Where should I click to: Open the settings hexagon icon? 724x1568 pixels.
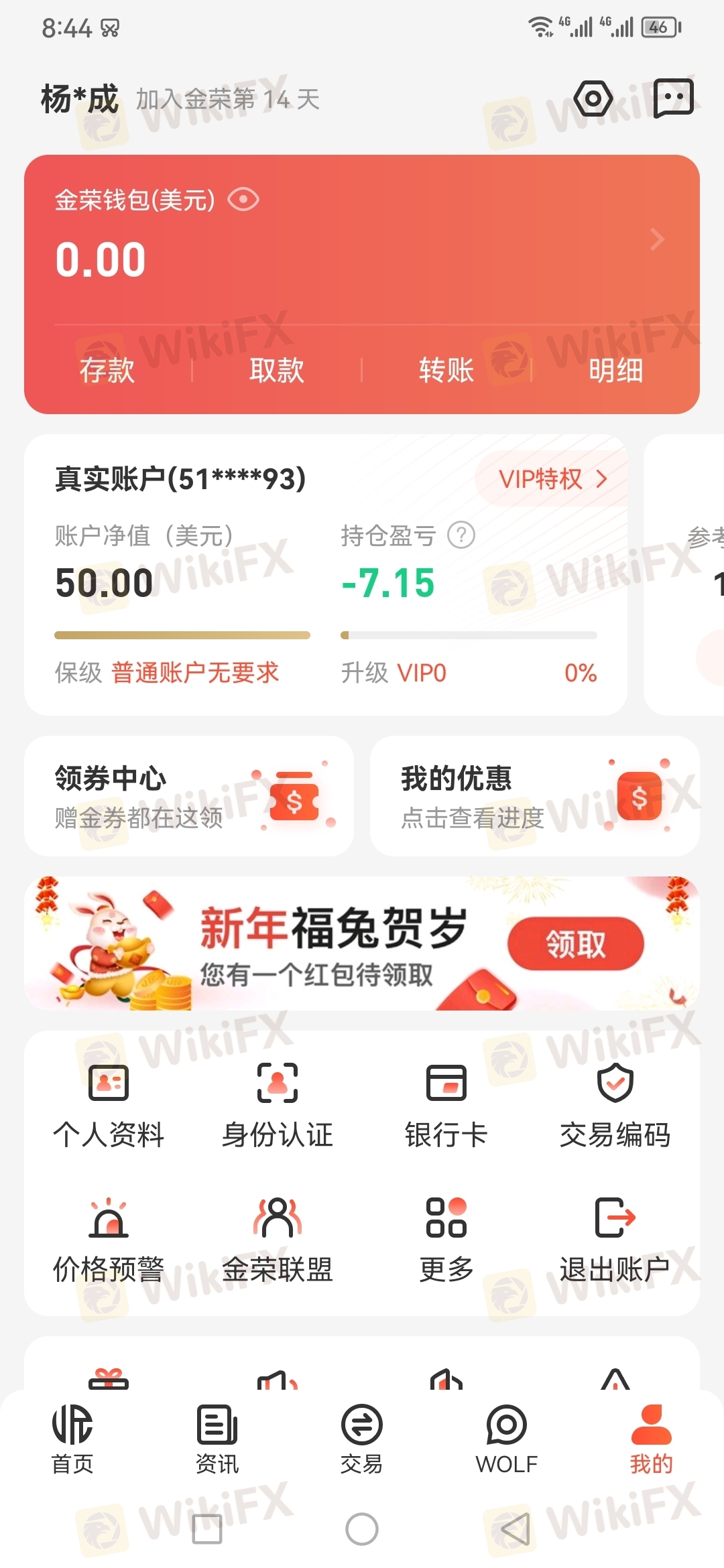click(x=593, y=99)
